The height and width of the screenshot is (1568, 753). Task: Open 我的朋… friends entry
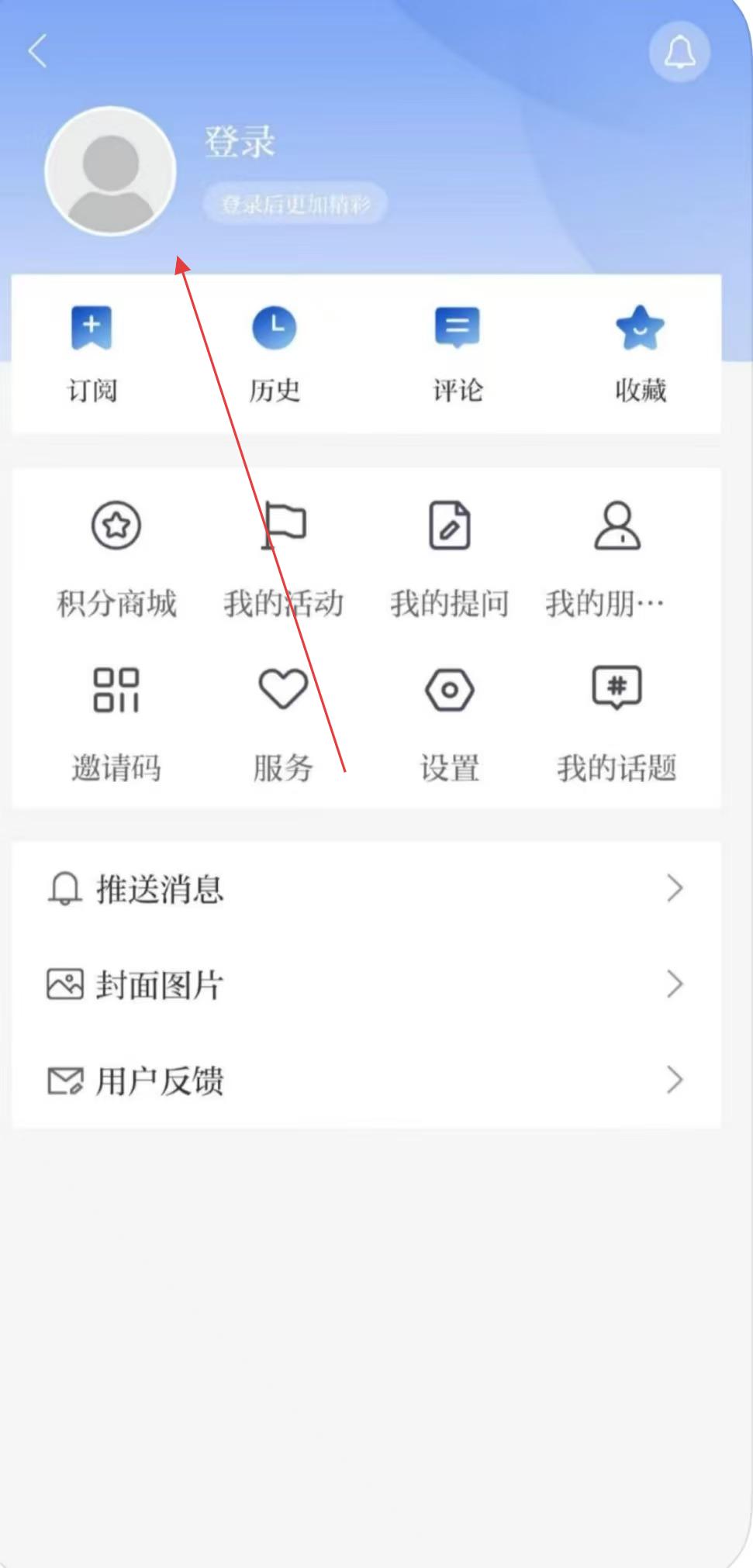click(606, 560)
